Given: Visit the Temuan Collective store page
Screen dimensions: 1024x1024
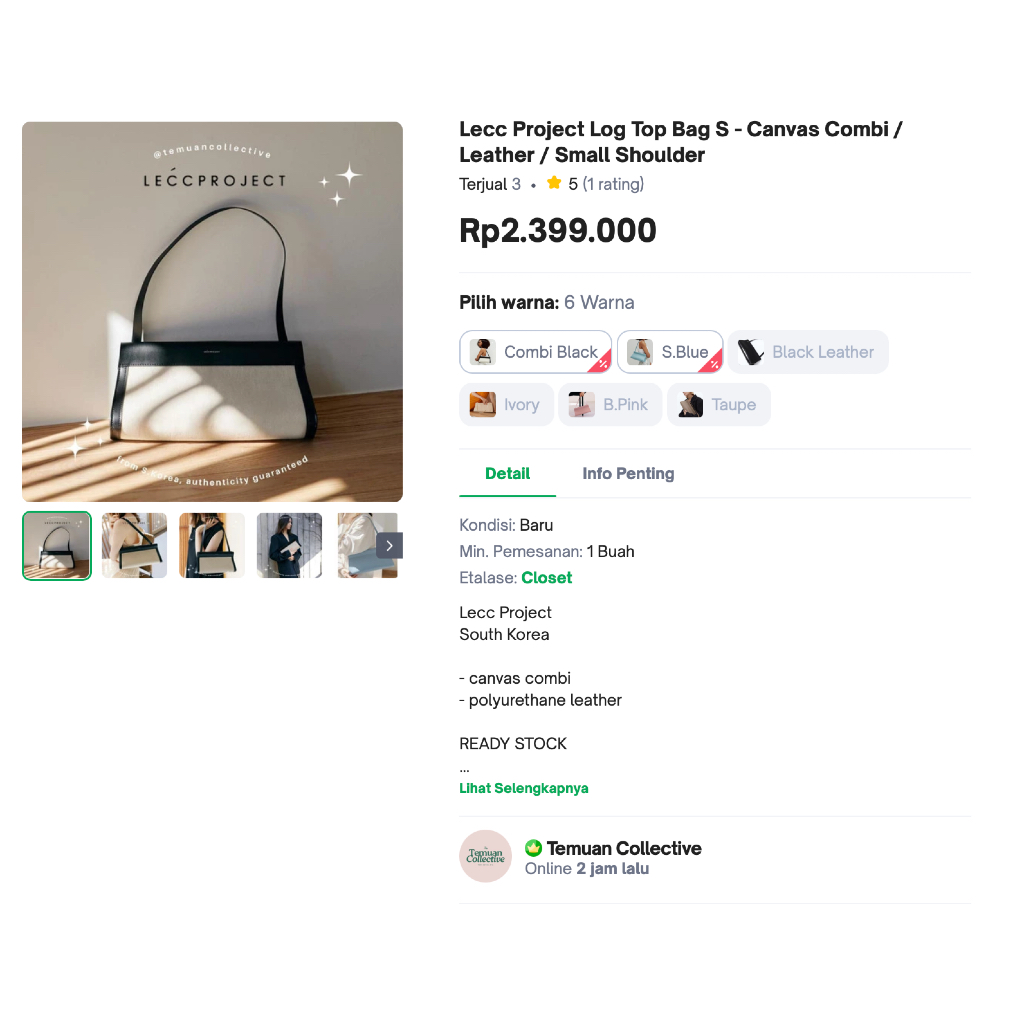Looking at the screenshot, I should pos(623,848).
